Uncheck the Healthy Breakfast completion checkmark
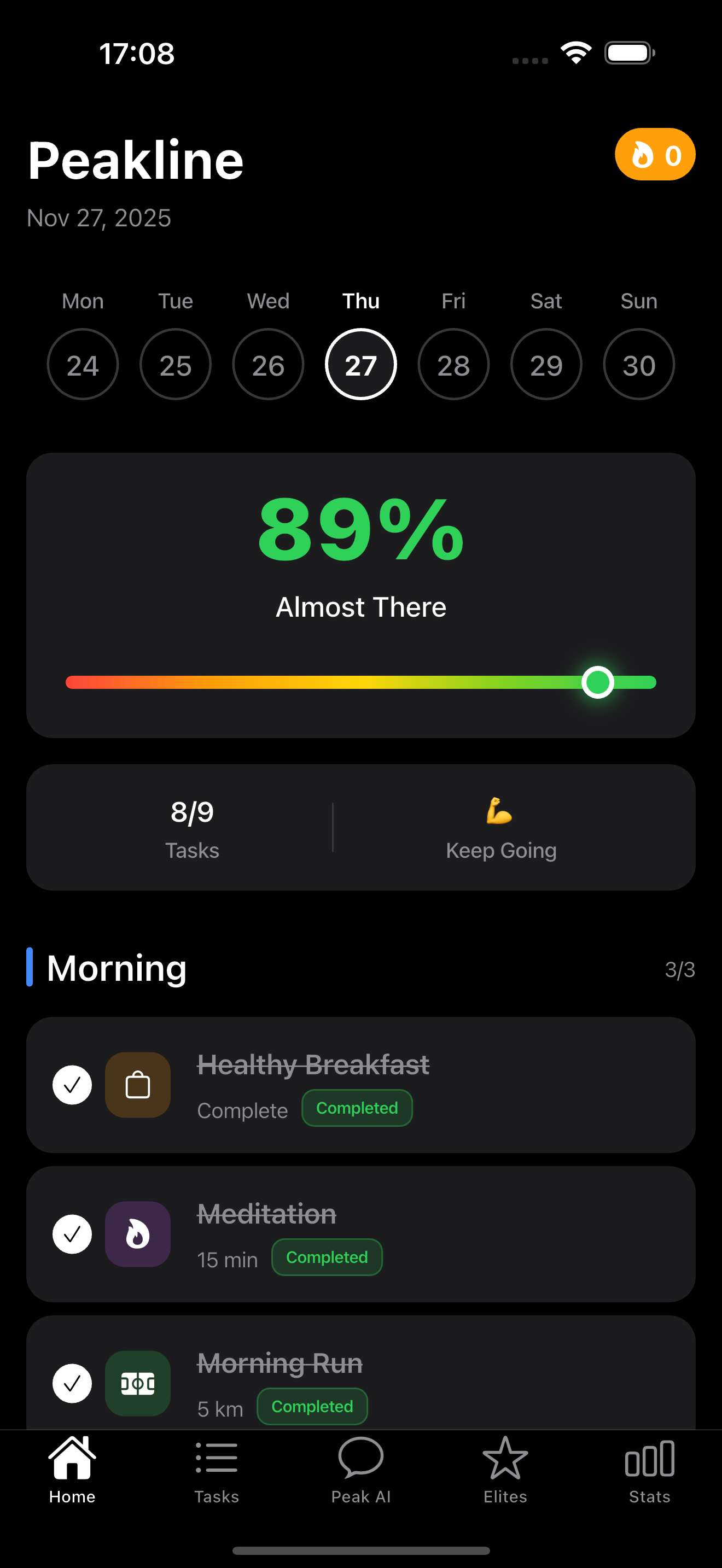 (72, 1085)
